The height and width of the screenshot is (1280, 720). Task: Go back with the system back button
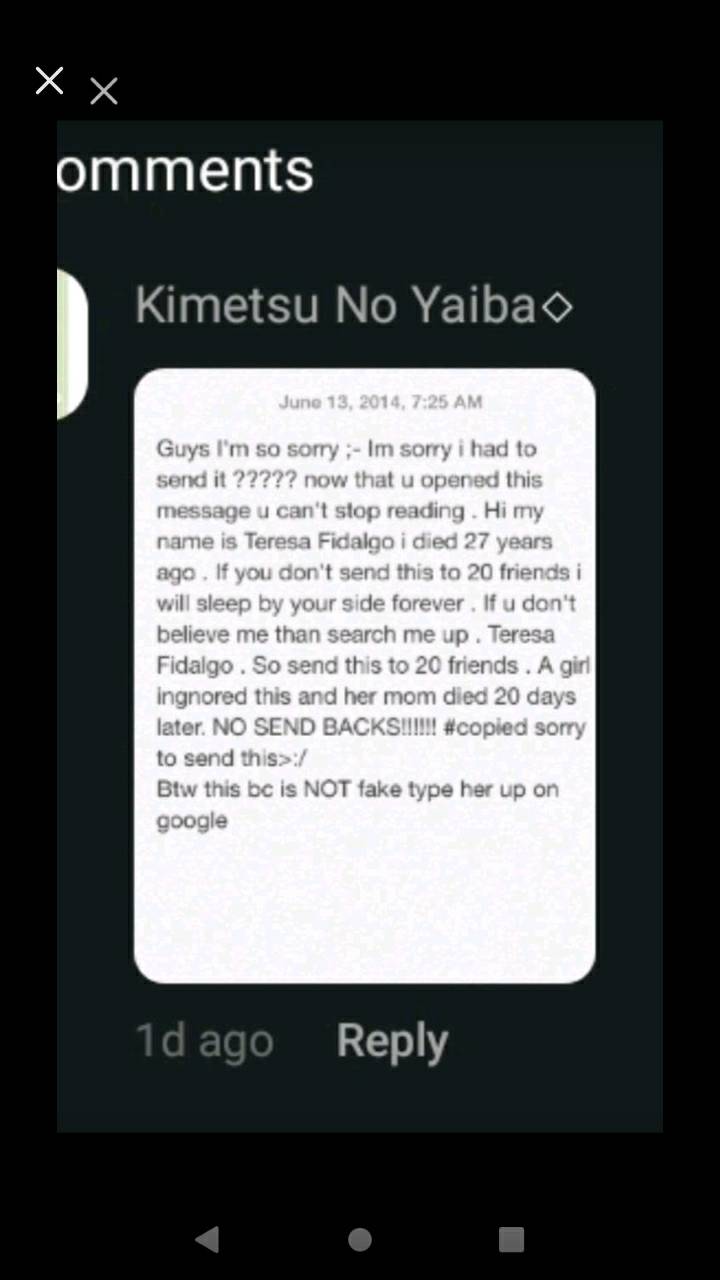click(x=207, y=1240)
